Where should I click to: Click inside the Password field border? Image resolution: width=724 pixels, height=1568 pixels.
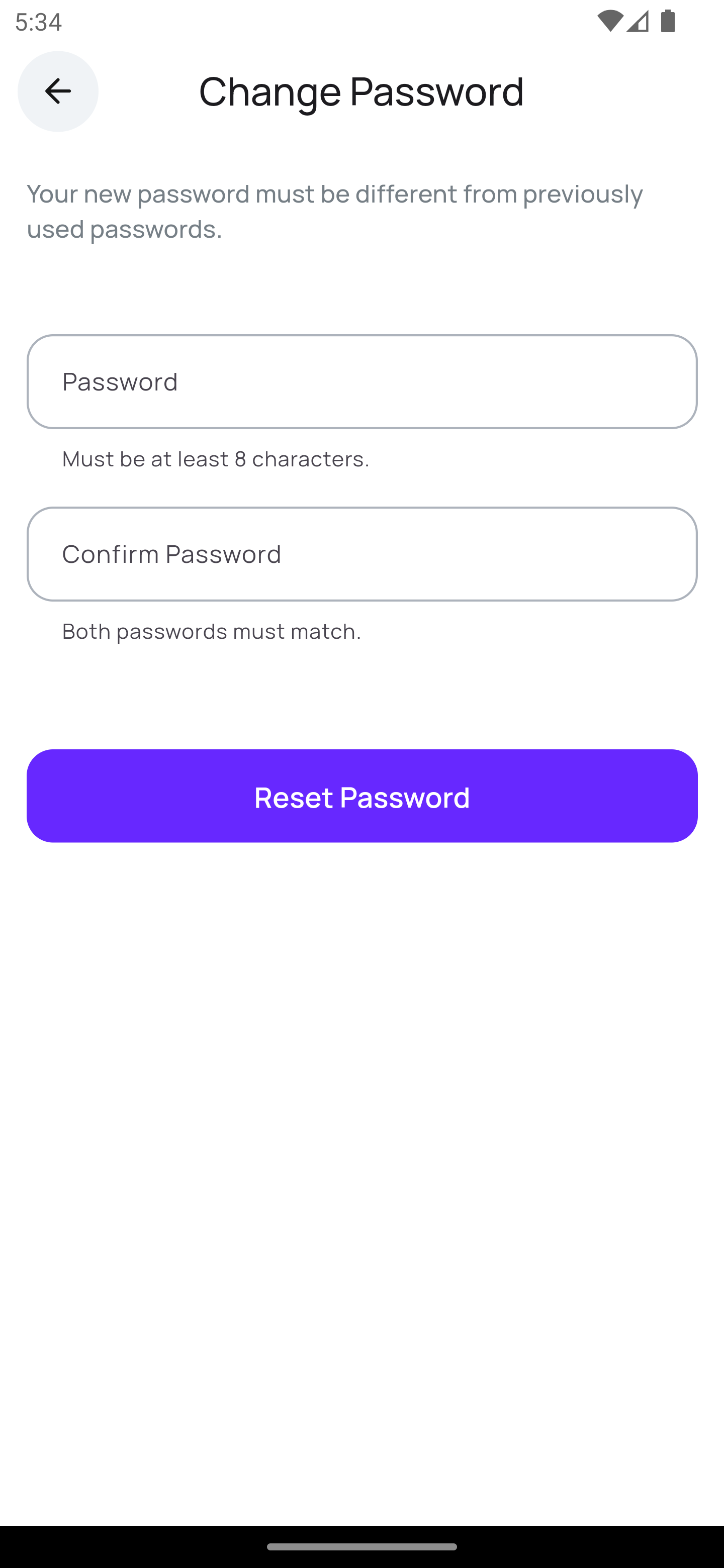tap(361, 381)
